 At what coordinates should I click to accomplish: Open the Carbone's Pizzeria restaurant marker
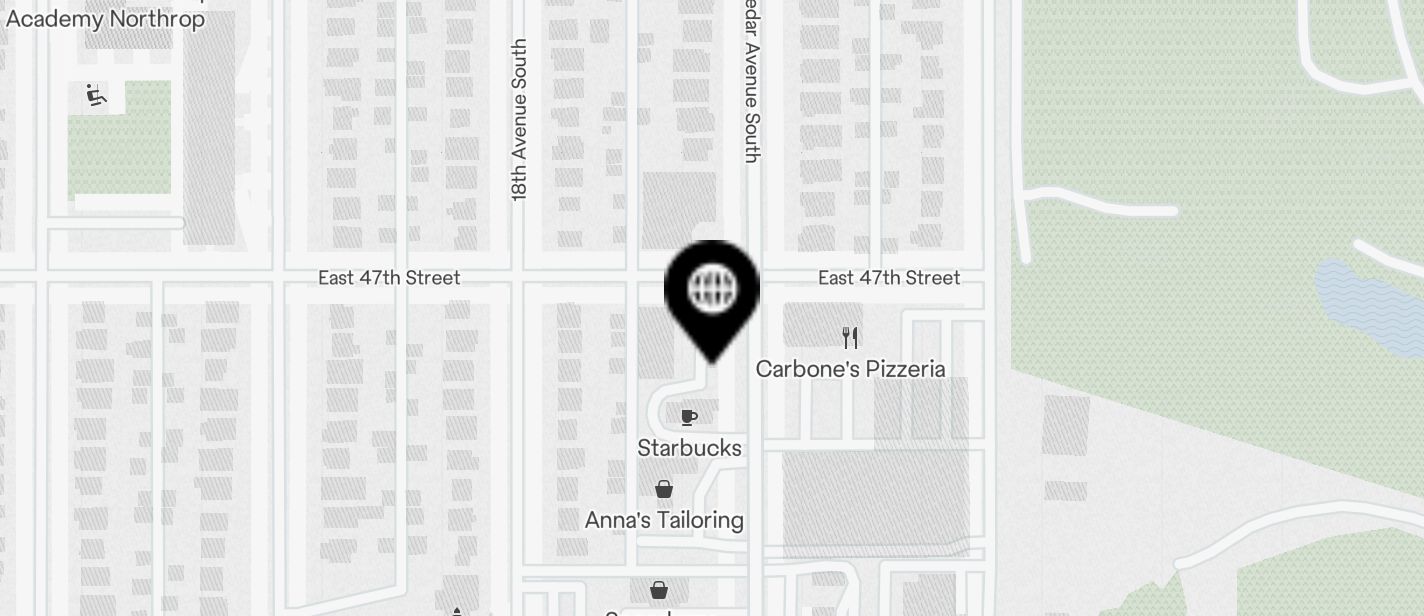coord(850,337)
